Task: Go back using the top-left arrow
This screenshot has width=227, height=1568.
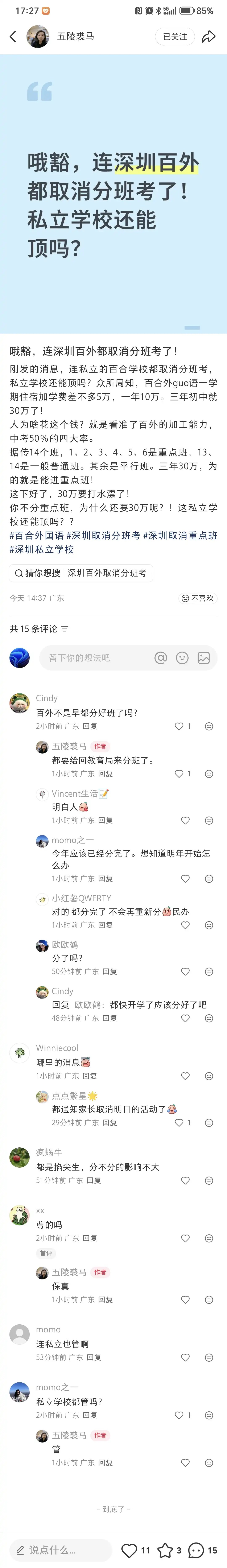Action: (x=13, y=37)
